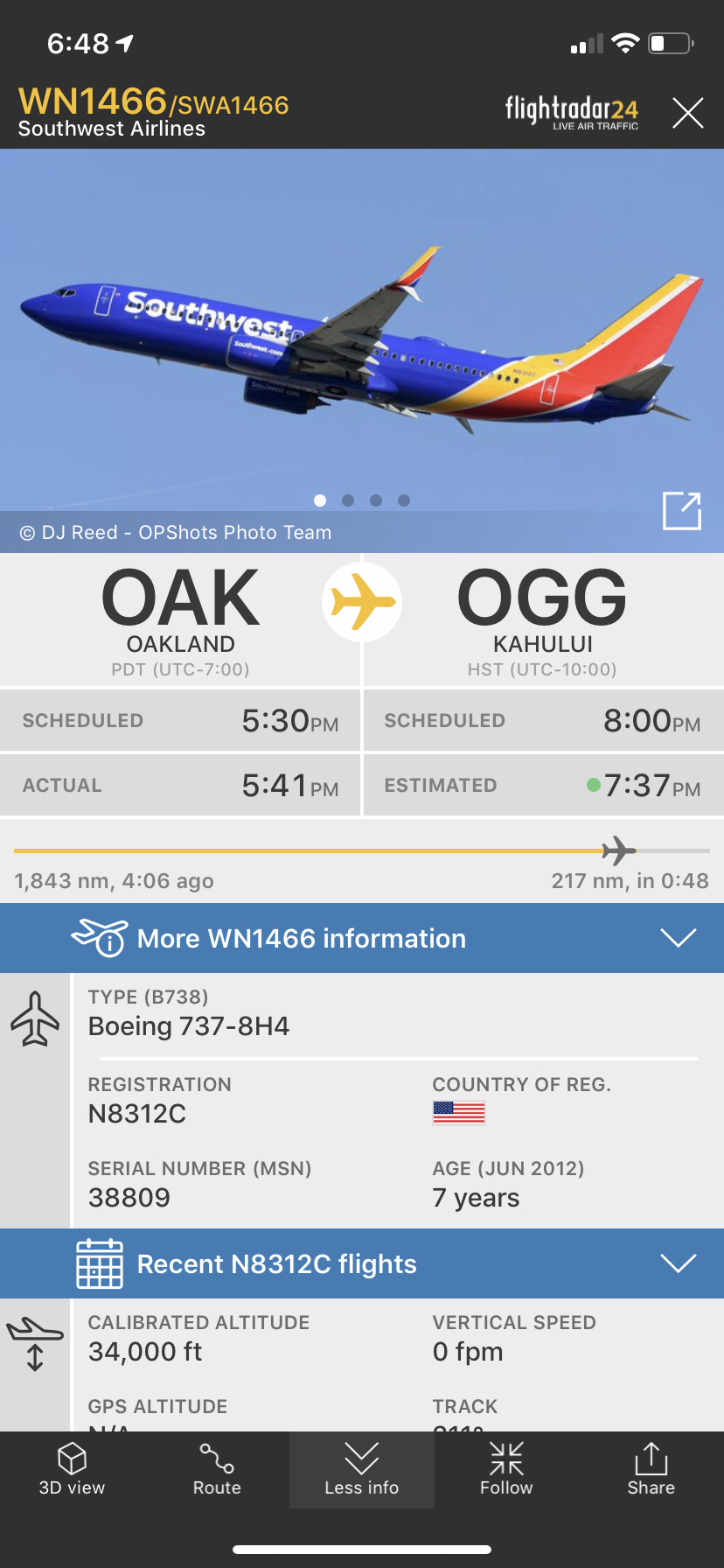Close the WN1466 flight details panel

point(687,113)
